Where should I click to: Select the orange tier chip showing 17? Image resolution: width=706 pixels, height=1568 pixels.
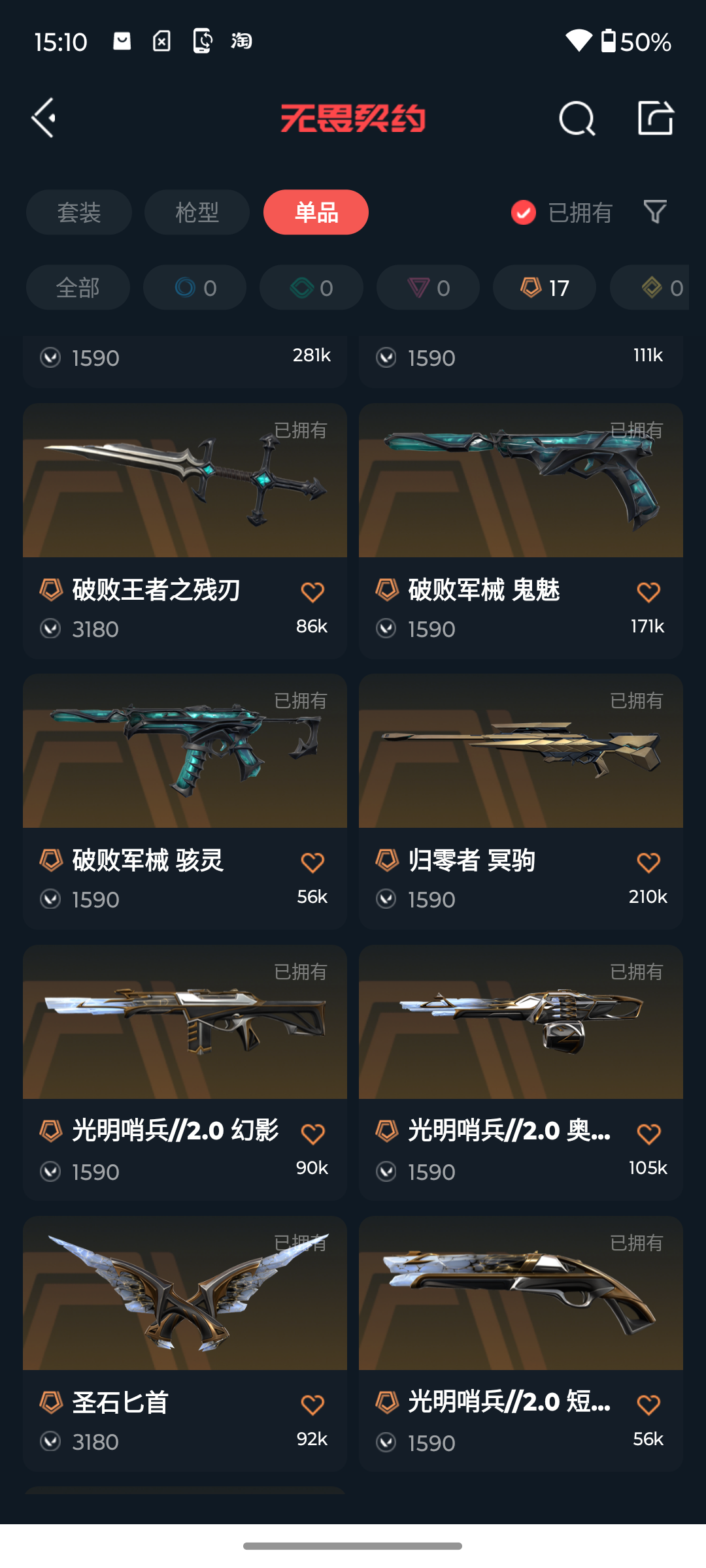(545, 287)
